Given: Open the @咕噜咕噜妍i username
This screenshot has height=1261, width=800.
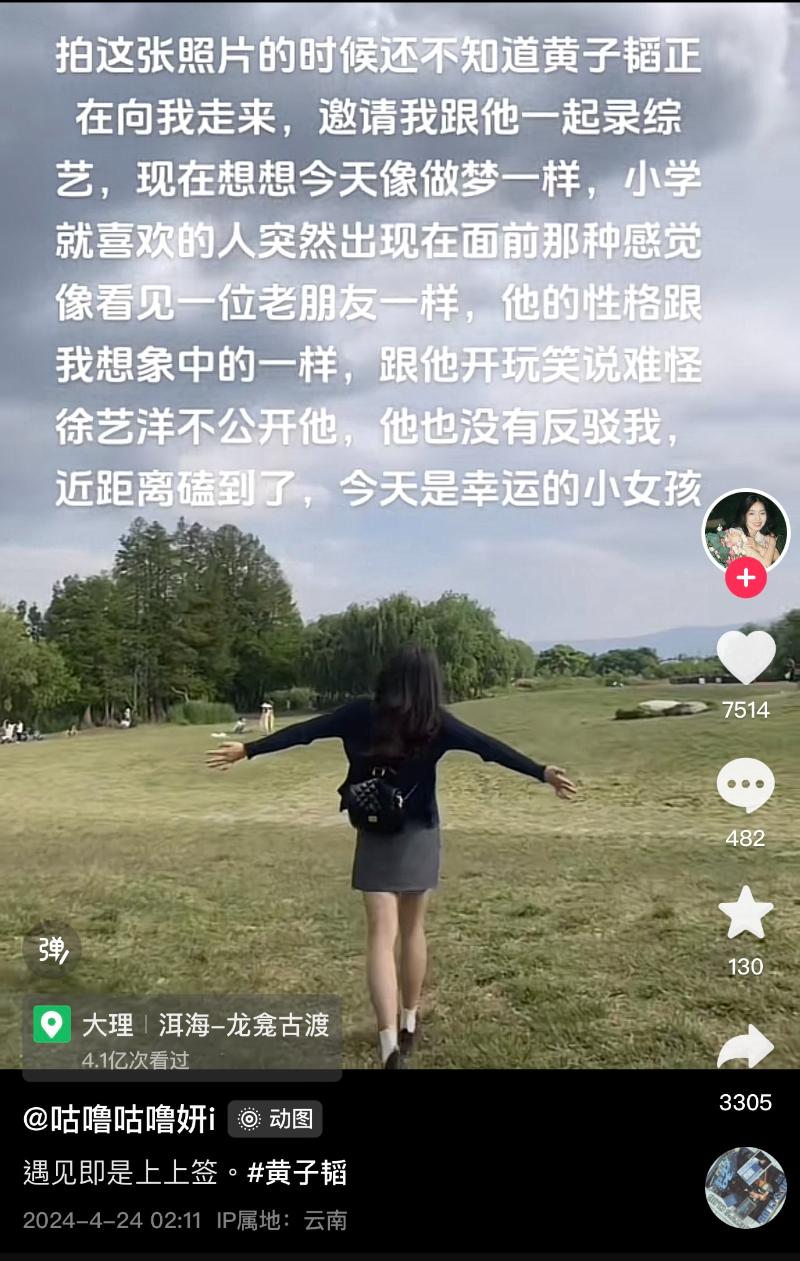Looking at the screenshot, I should coord(119,1119).
